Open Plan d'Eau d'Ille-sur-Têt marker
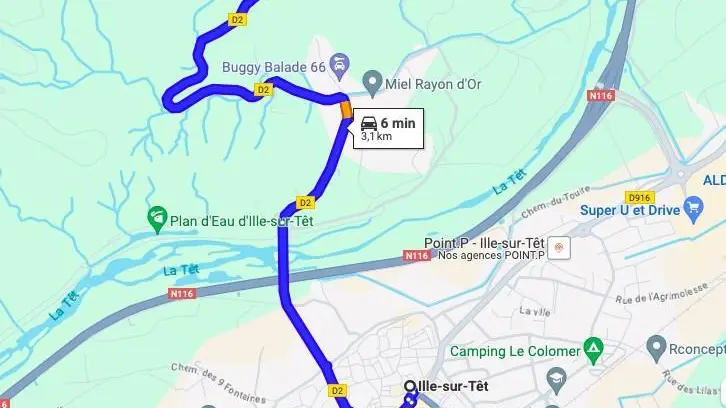Image resolution: width=726 pixels, height=408 pixels. pyautogui.click(x=157, y=218)
